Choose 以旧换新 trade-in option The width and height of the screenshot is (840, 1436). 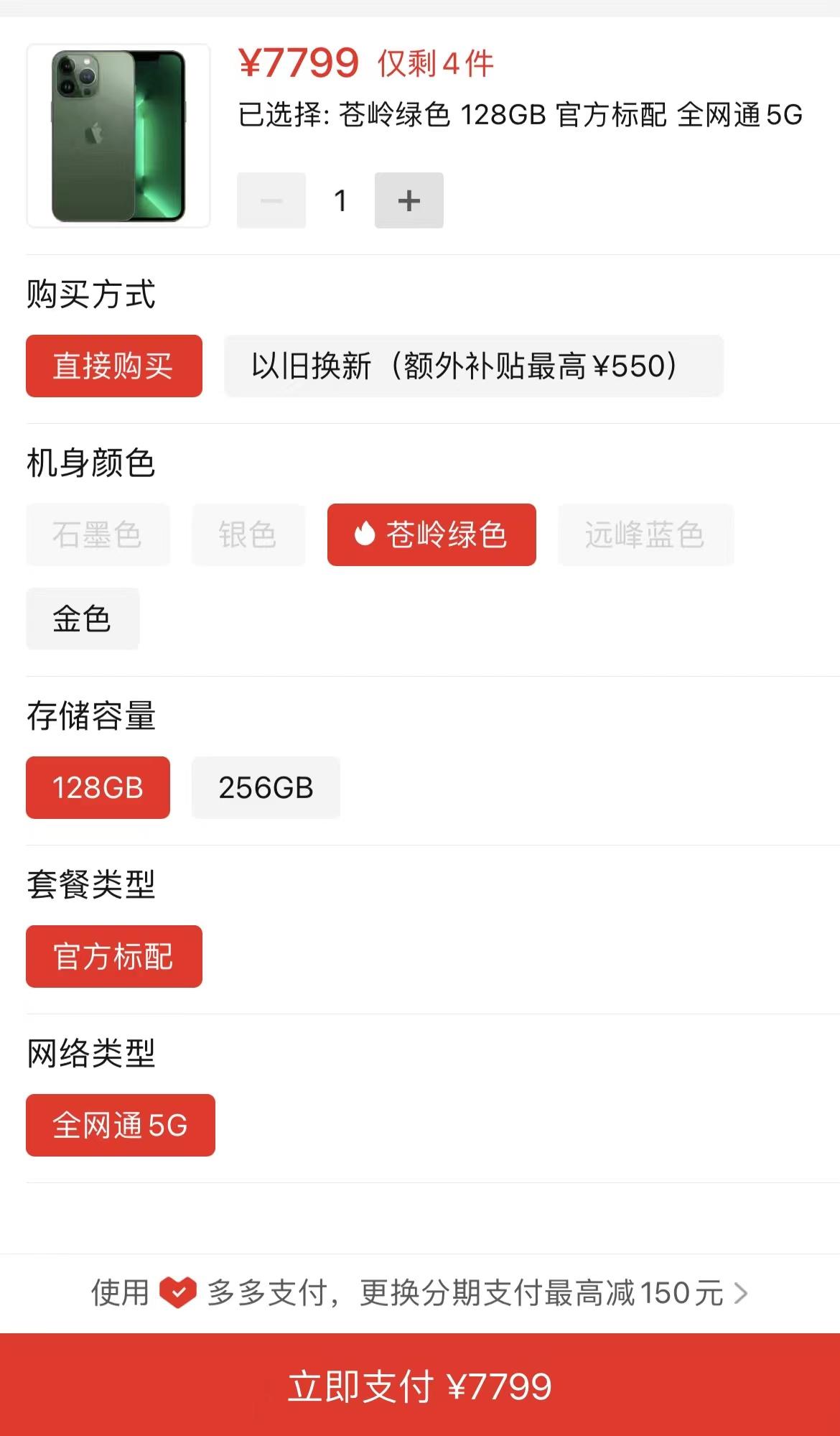[474, 366]
